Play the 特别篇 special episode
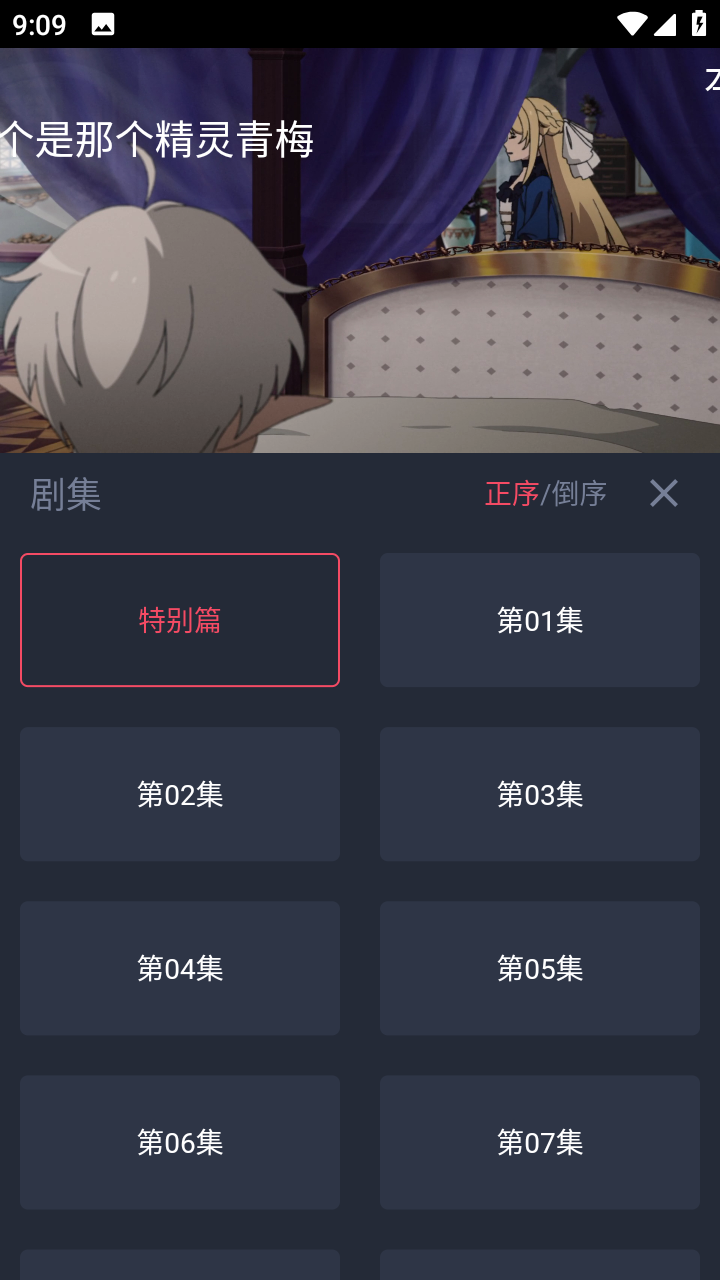 [x=180, y=620]
